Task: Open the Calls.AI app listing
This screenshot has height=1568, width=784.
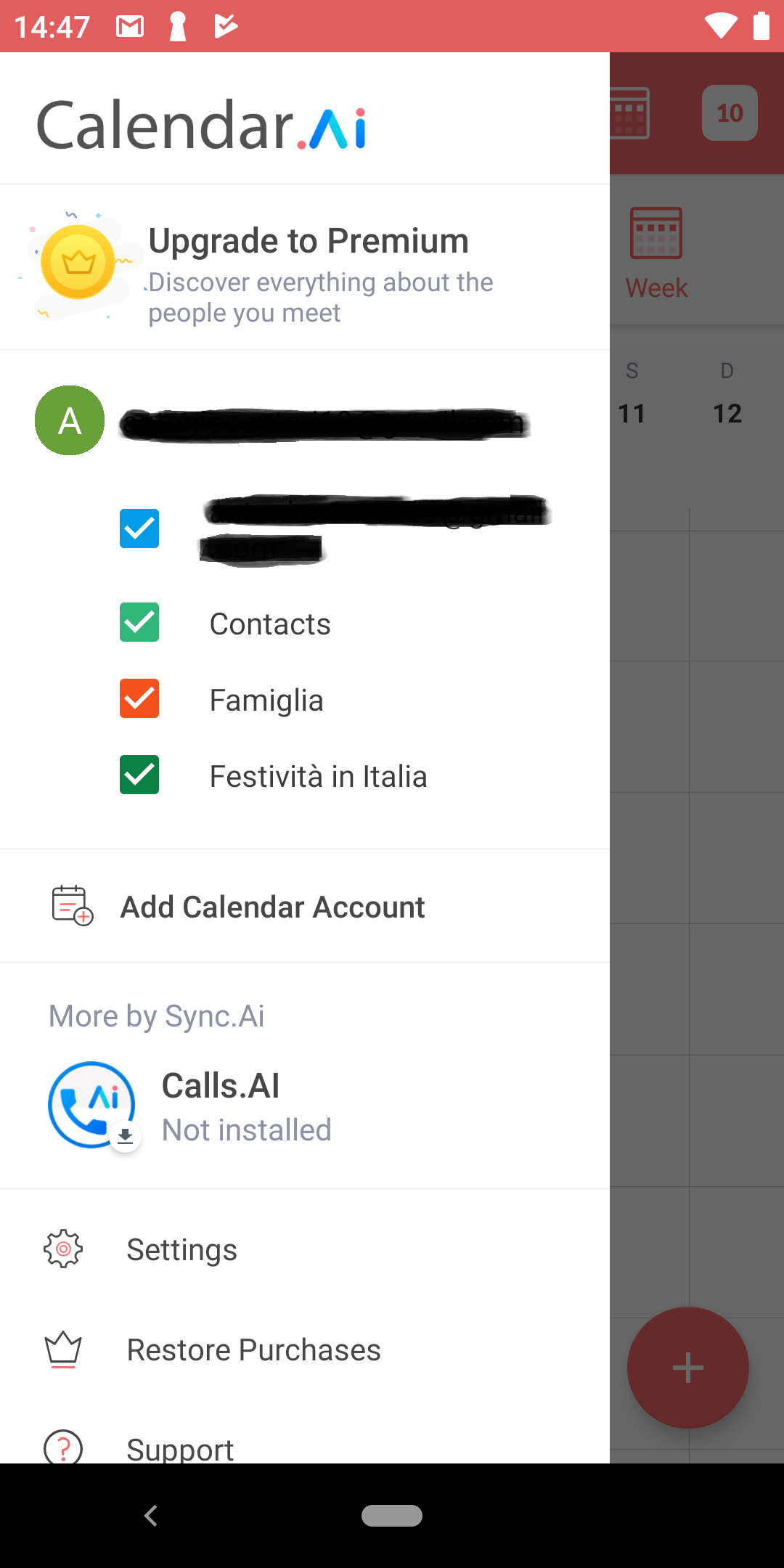Action: pos(218,1106)
